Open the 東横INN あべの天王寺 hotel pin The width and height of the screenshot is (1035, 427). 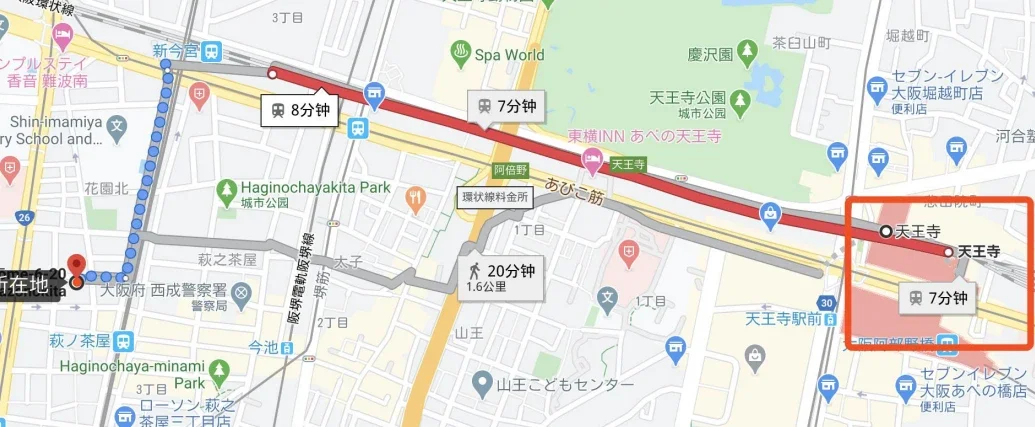(591, 159)
